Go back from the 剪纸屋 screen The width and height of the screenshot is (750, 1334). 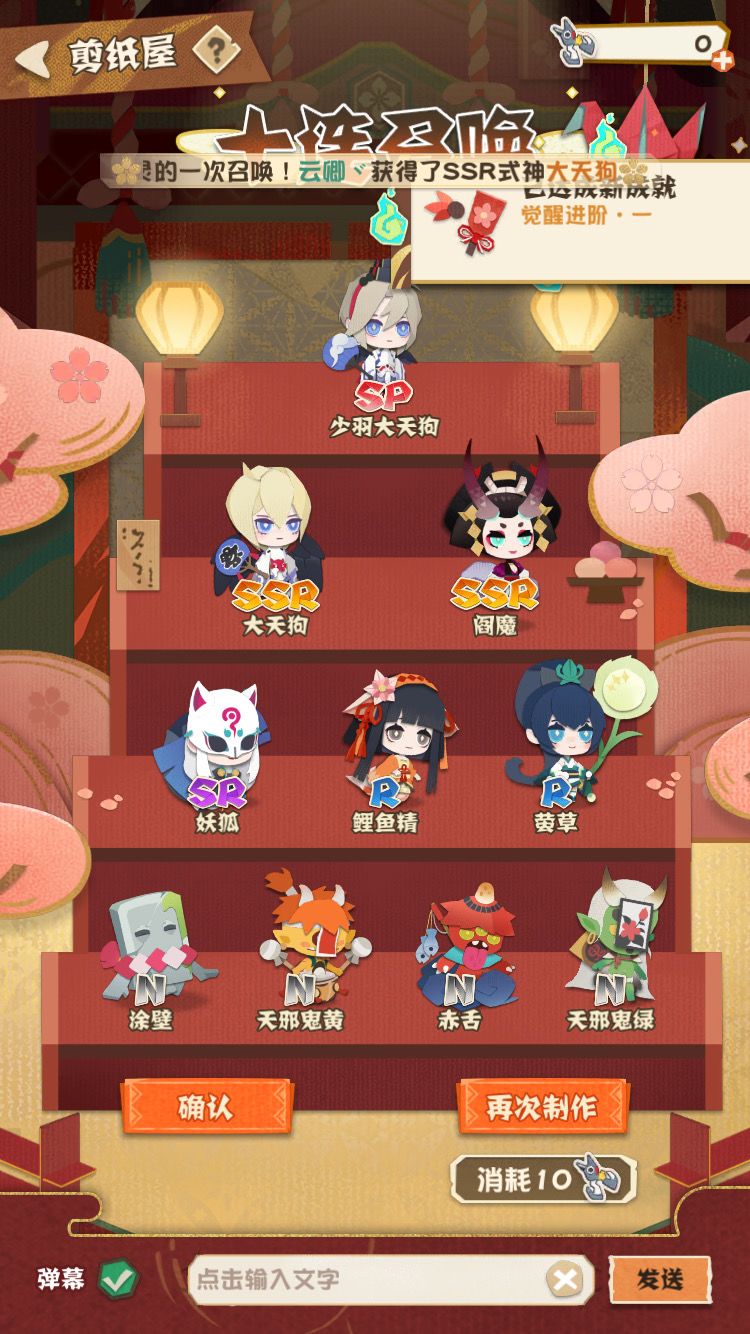tap(32, 58)
